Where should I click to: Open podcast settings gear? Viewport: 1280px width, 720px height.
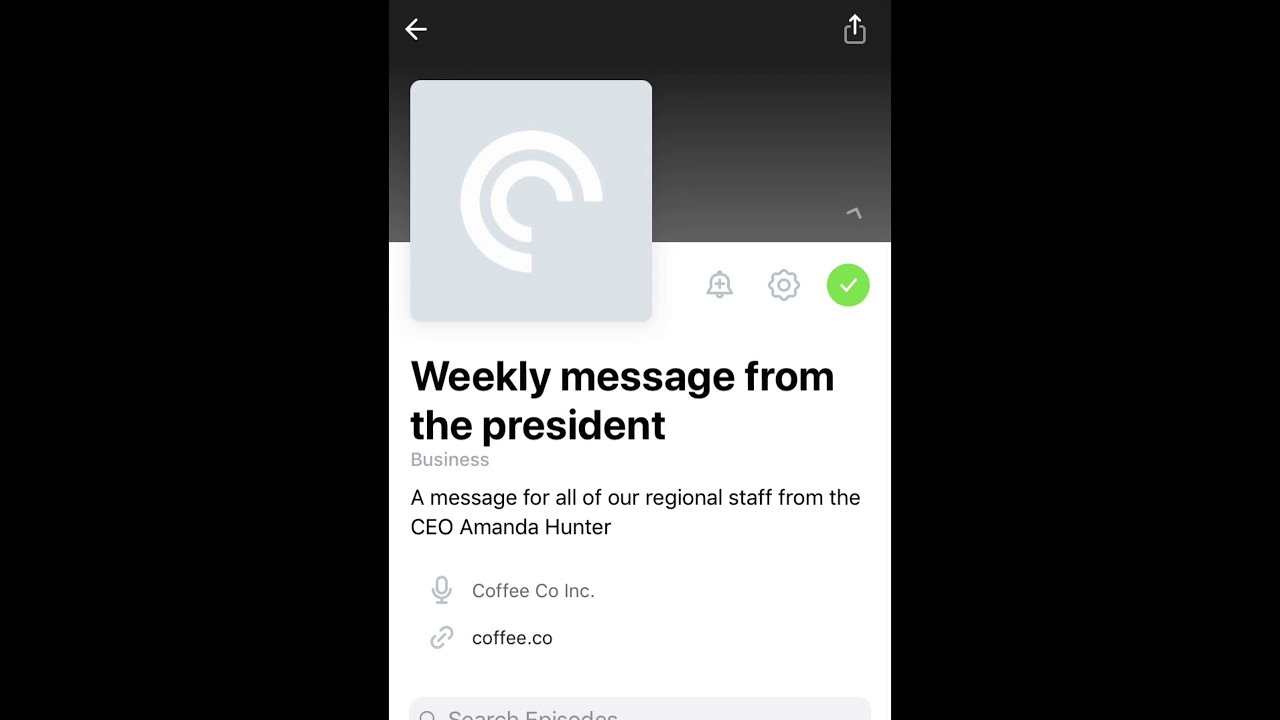784,285
